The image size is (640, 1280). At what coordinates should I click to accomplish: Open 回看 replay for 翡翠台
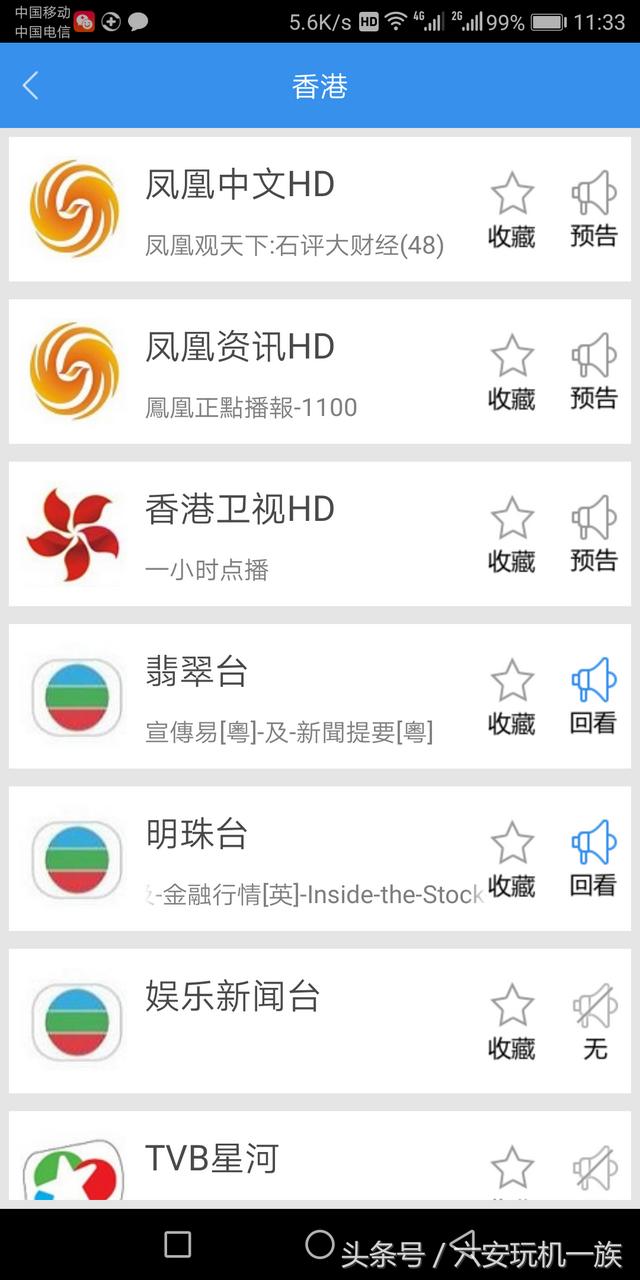coord(594,696)
